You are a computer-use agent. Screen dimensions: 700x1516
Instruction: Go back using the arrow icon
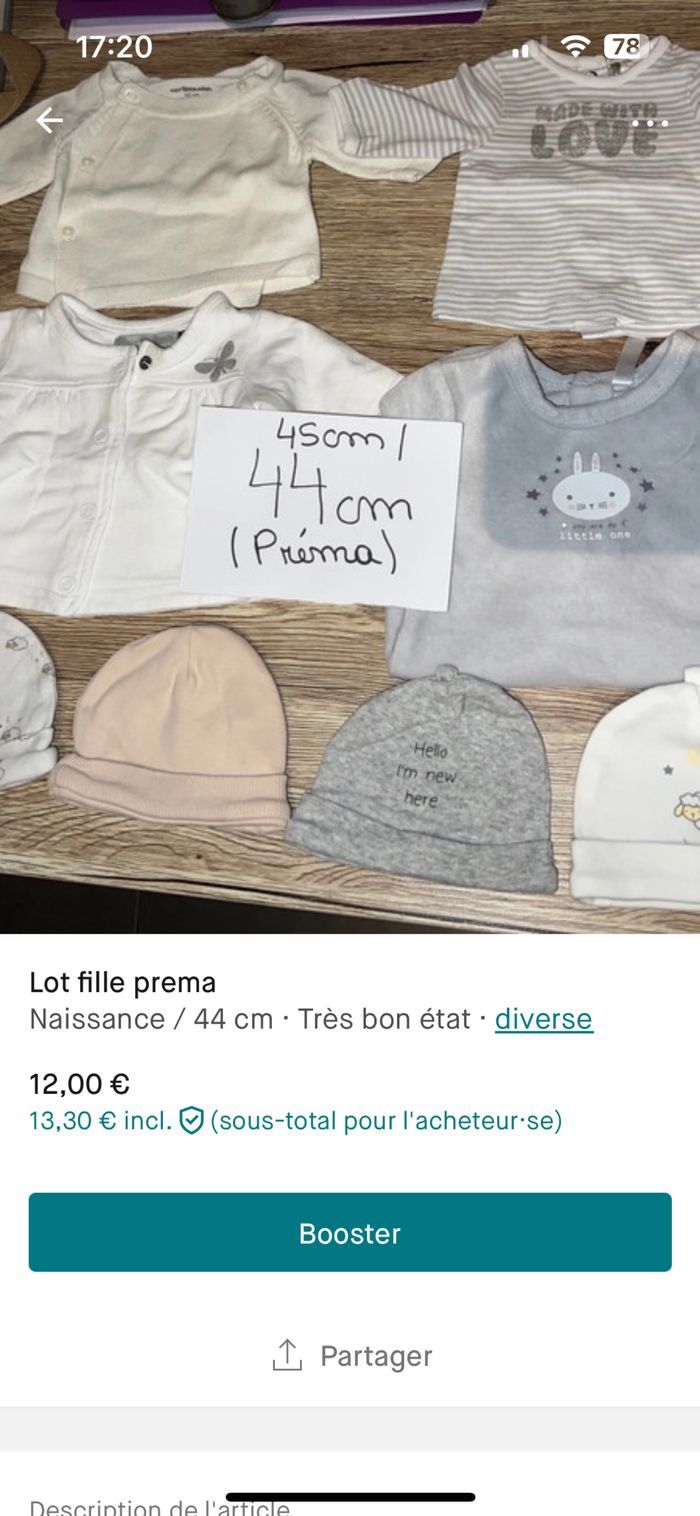tap(48, 121)
